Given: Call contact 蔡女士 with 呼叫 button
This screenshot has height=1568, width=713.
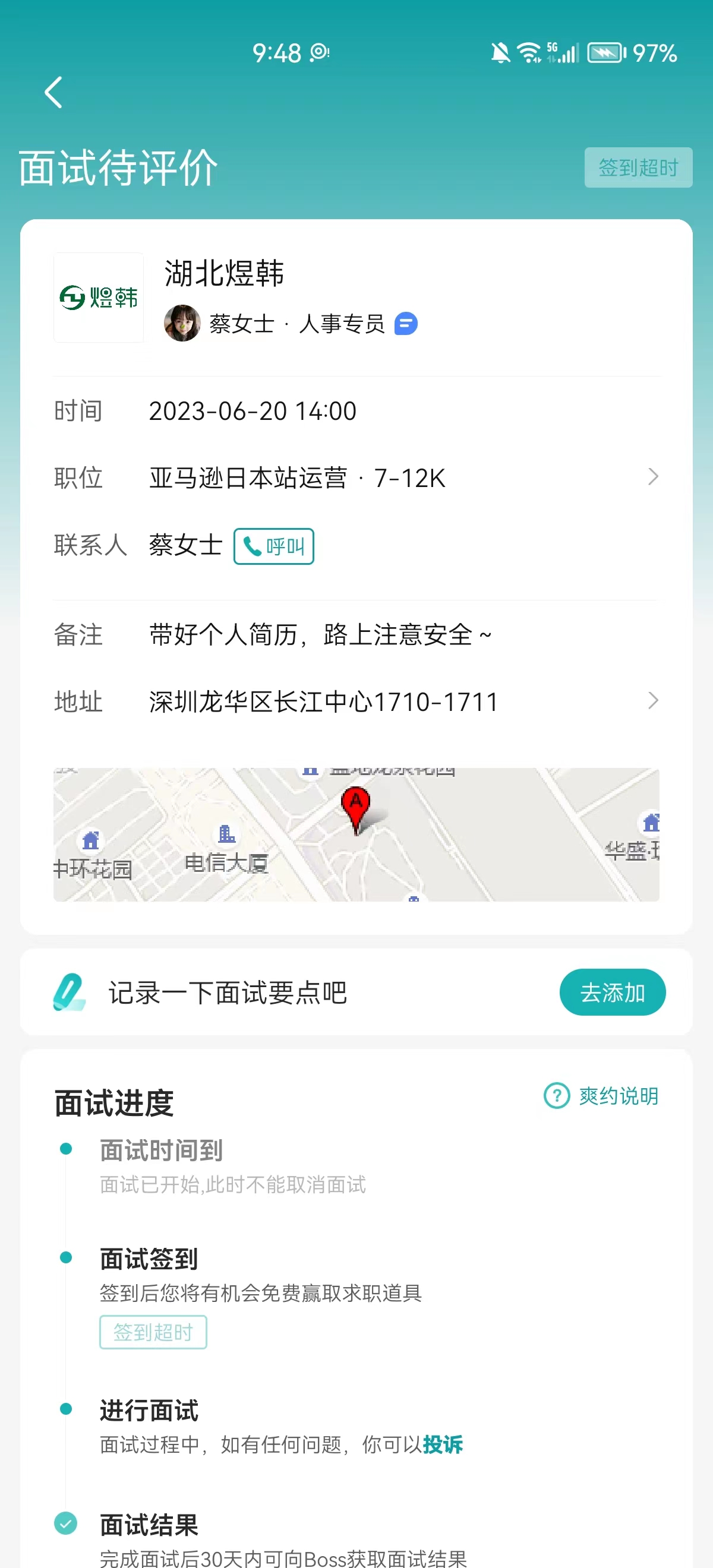Looking at the screenshot, I should [x=273, y=546].
